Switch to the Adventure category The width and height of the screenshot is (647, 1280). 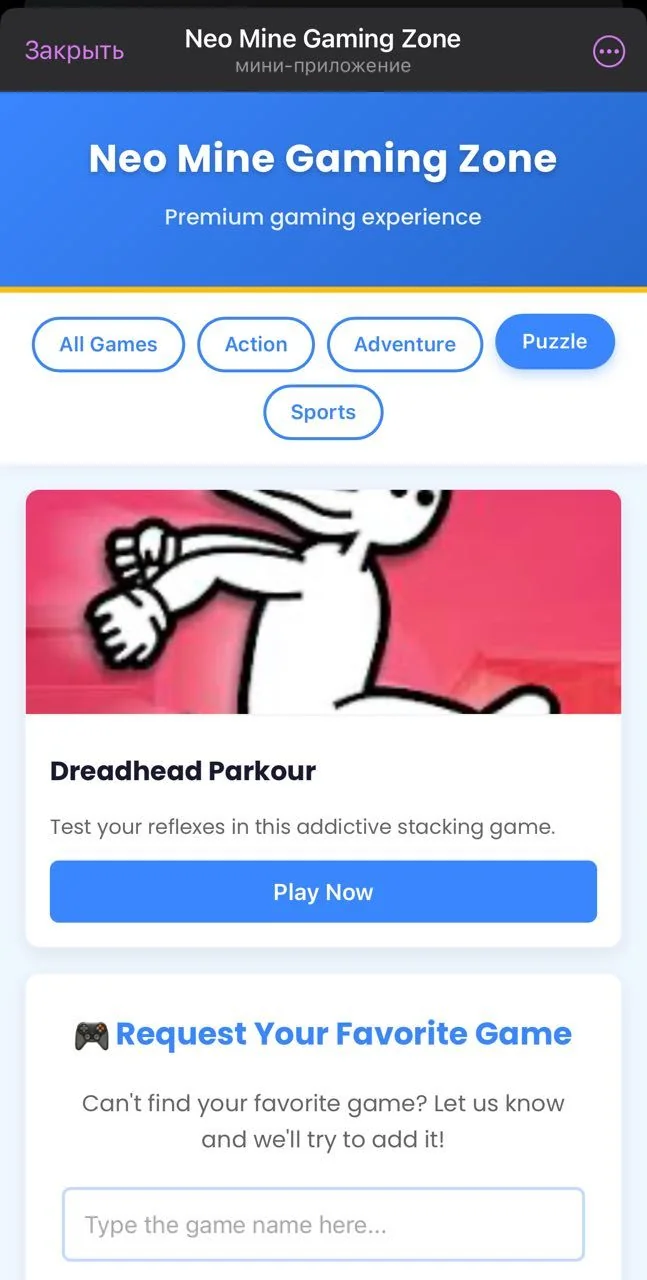405,344
